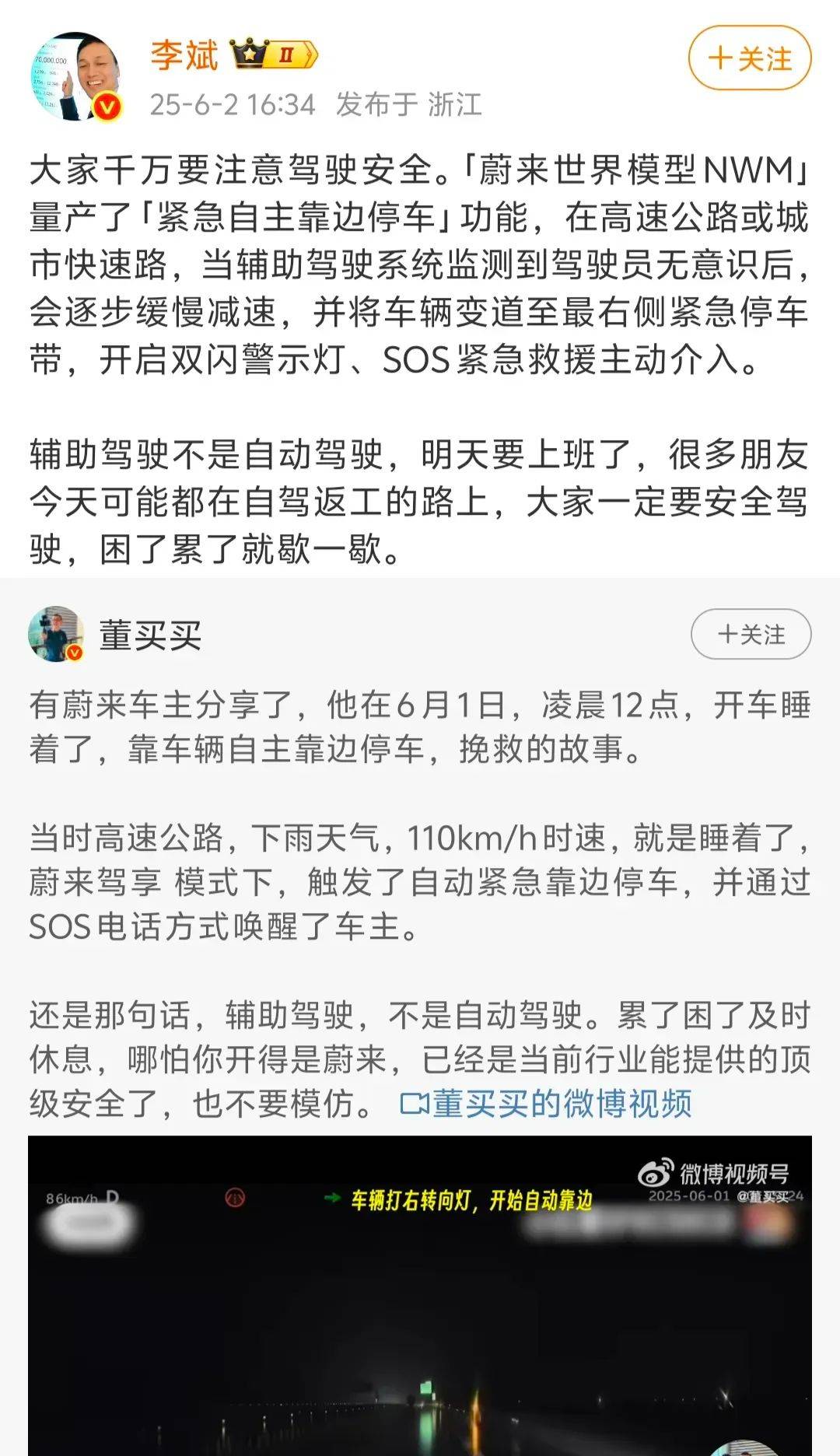Viewport: 840px width, 1456px height.
Task: Open 李斌's VIP crown badge
Action: click(274, 54)
